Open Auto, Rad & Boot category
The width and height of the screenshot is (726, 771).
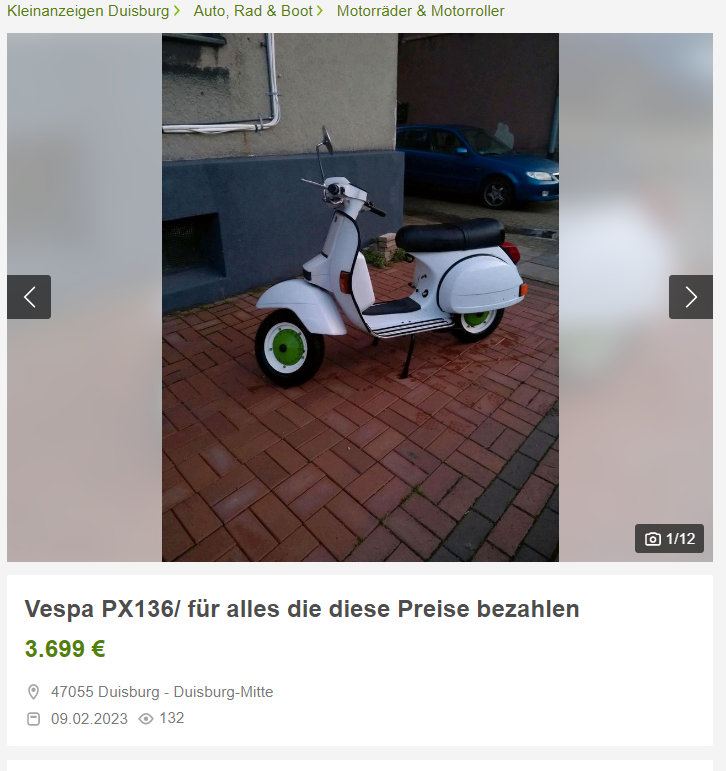[x=252, y=11]
